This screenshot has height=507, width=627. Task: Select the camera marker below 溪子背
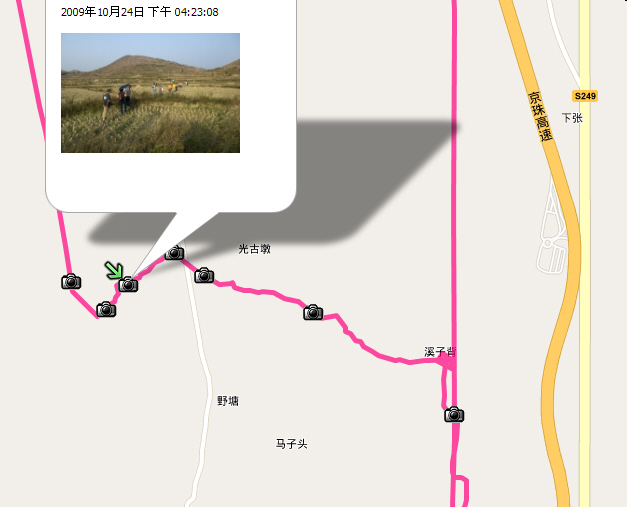454,414
